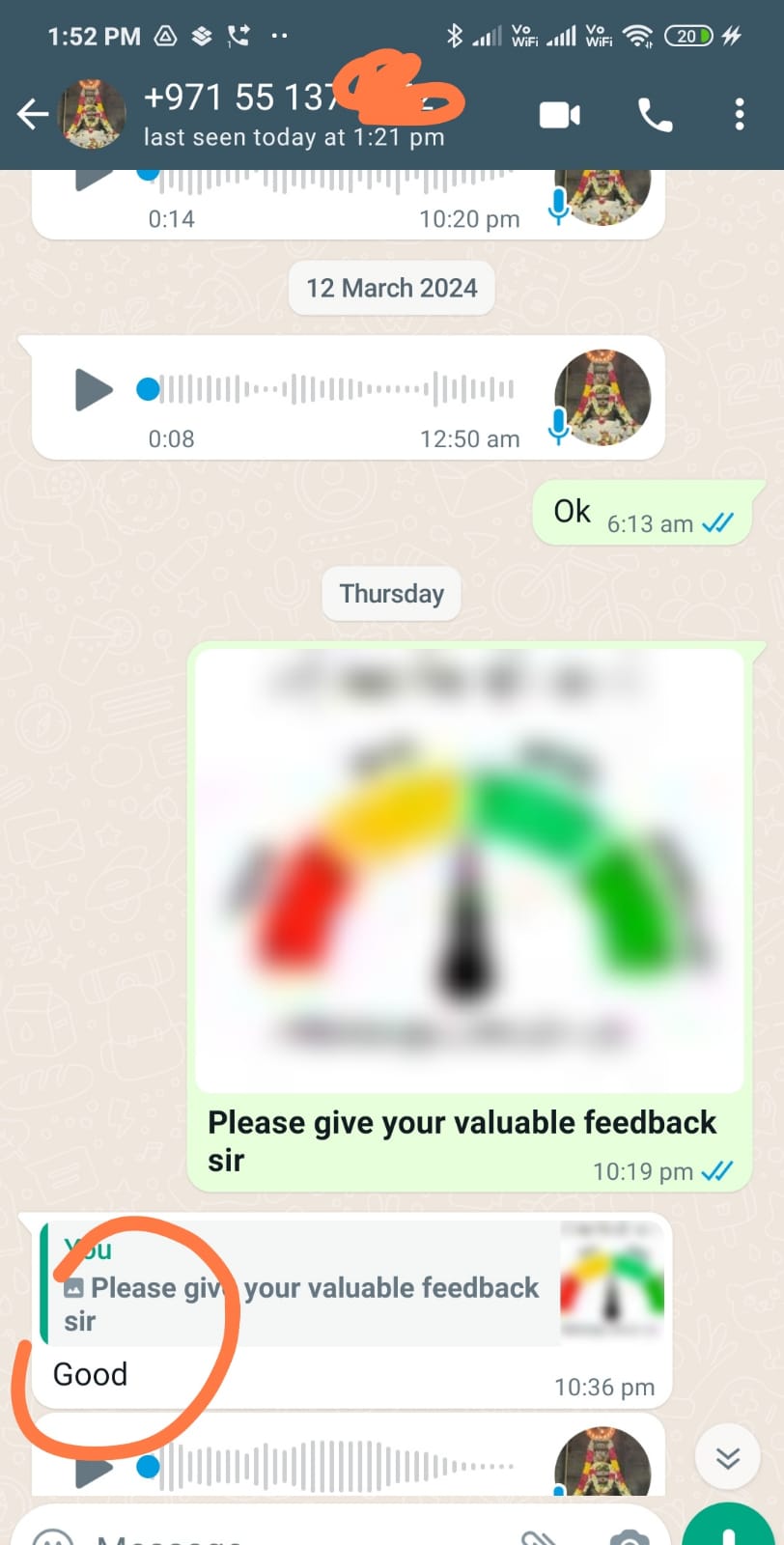
Task: Start a video call with this contact
Action: point(559,115)
